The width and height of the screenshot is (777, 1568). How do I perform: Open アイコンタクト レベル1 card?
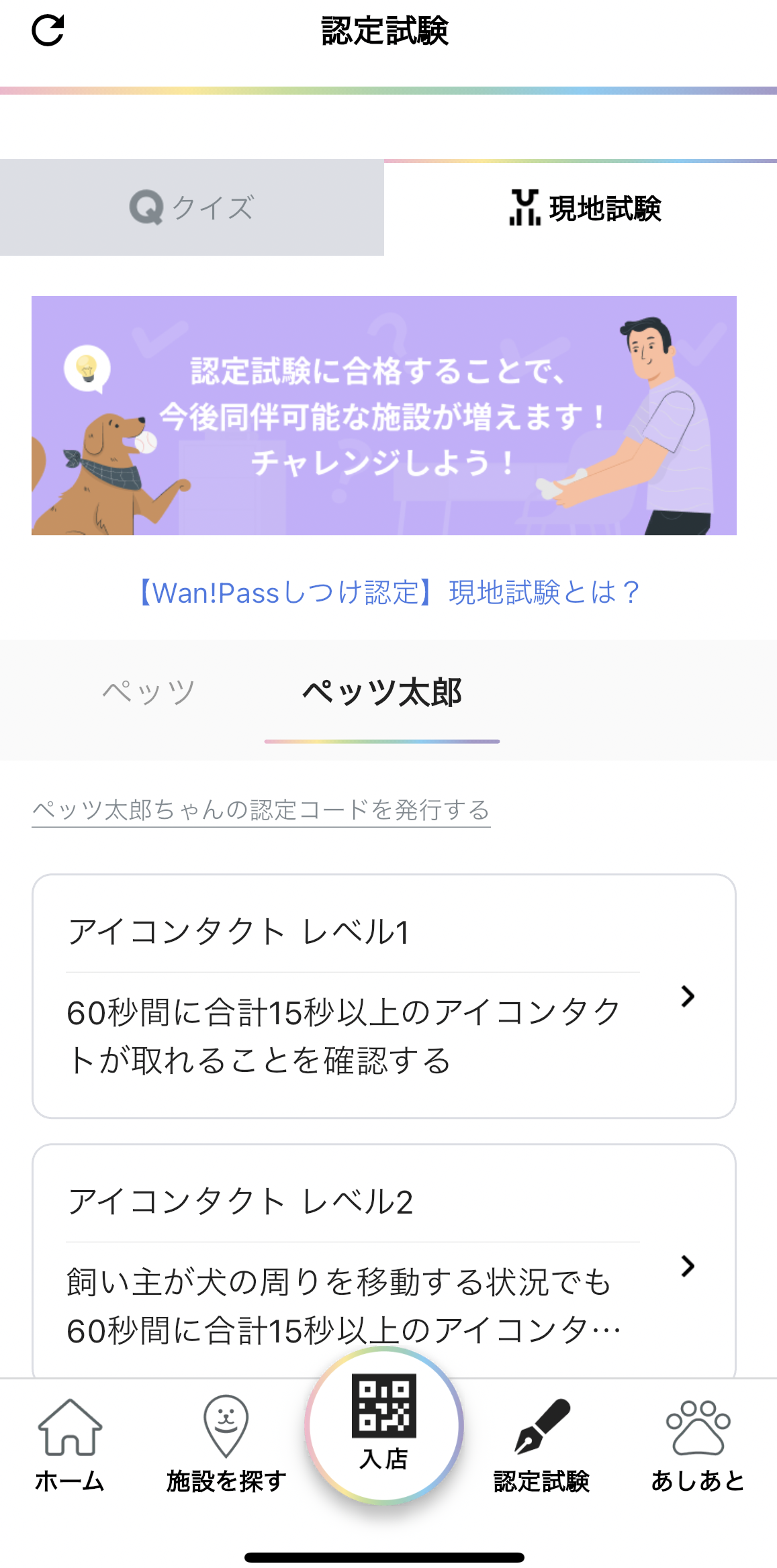click(x=384, y=996)
